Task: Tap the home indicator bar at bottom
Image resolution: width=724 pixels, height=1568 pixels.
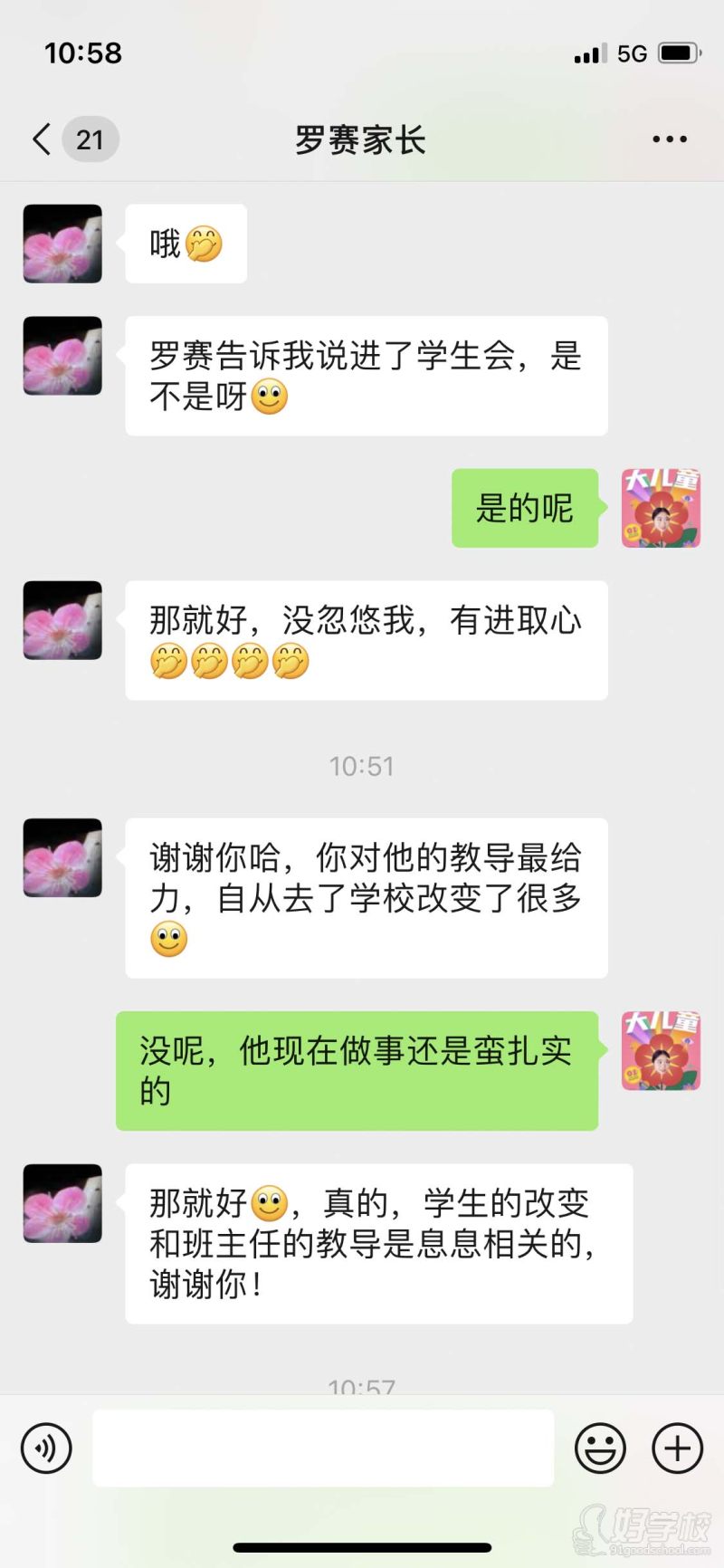Action: click(x=362, y=1546)
